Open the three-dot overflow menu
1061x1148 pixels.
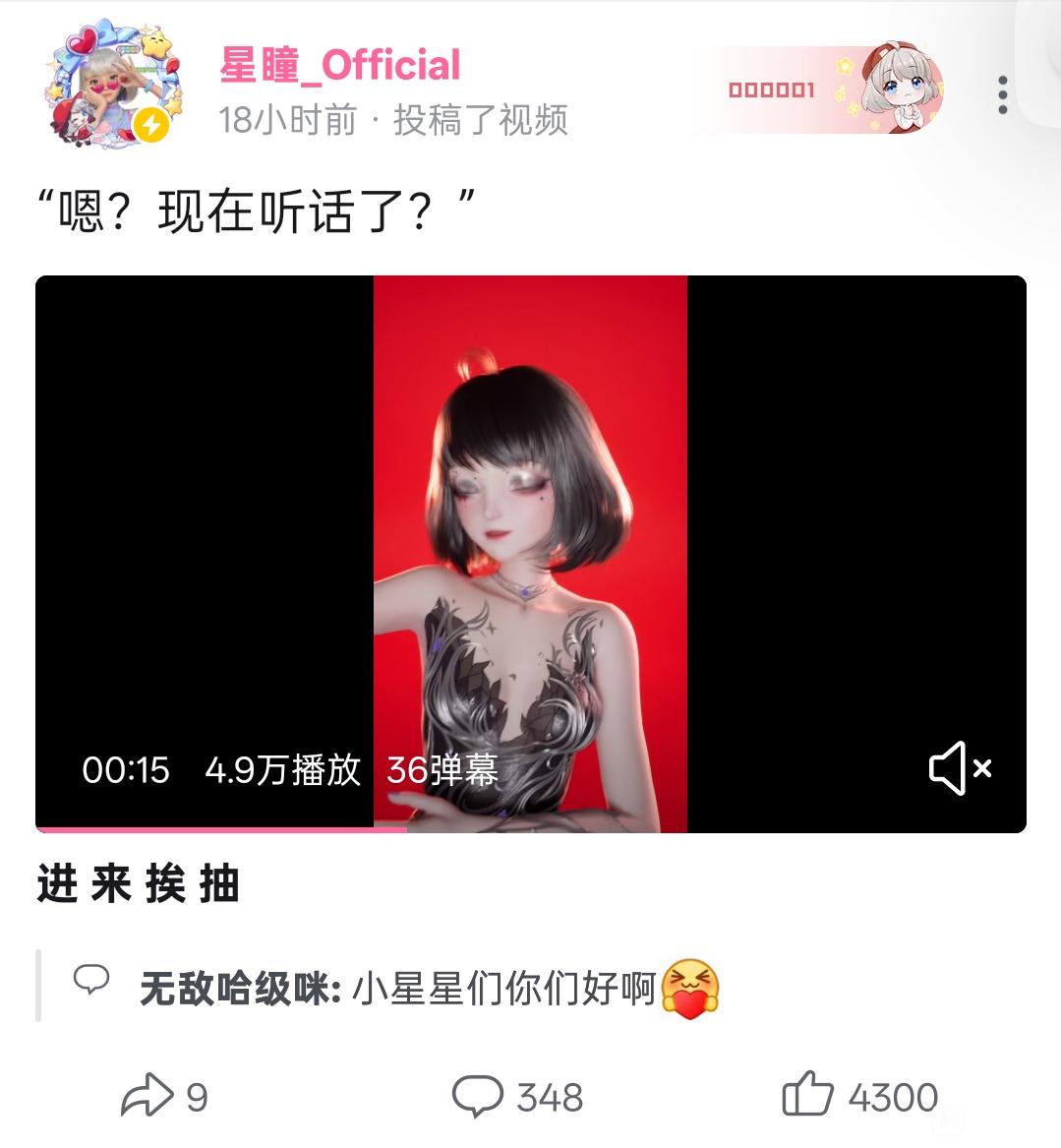click(x=1002, y=94)
